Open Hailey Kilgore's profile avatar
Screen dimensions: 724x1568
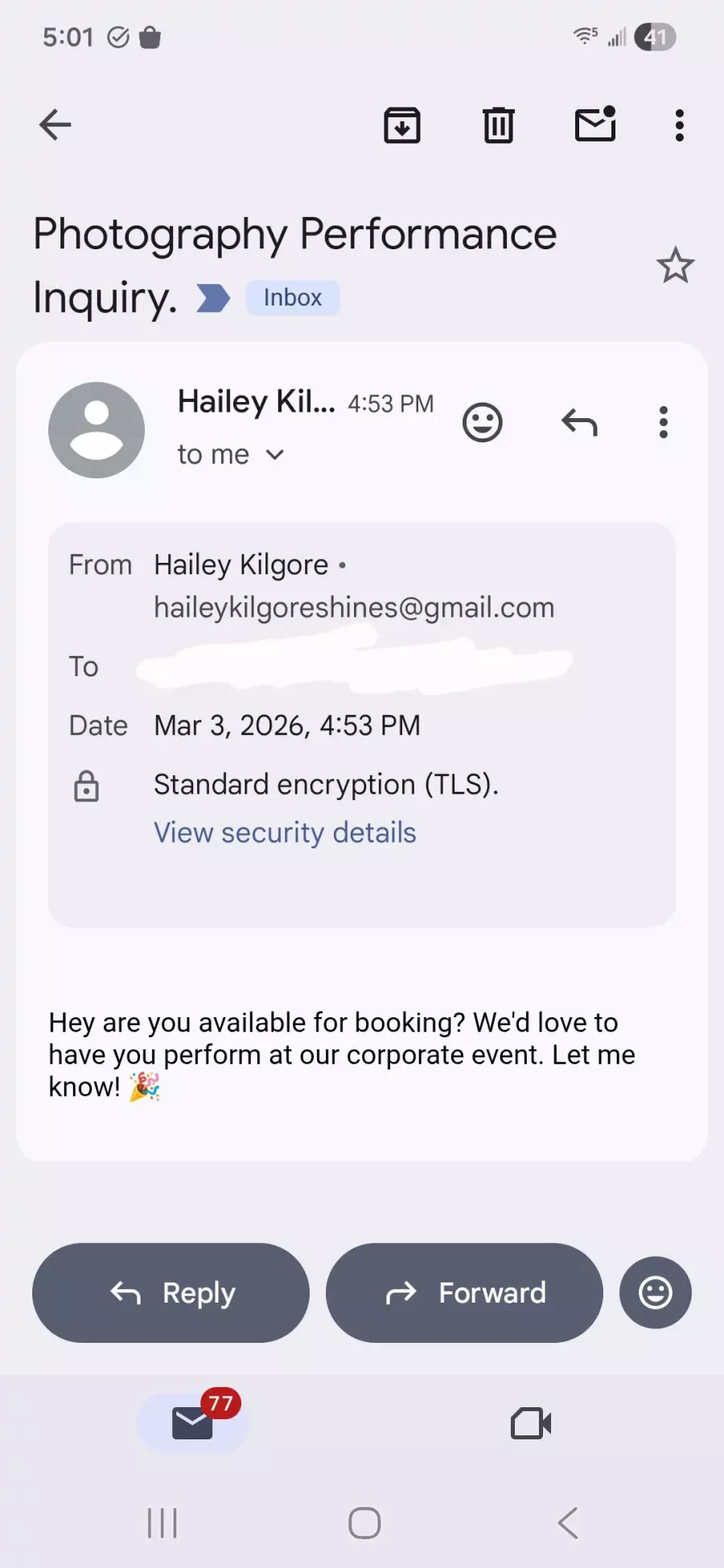click(x=97, y=430)
